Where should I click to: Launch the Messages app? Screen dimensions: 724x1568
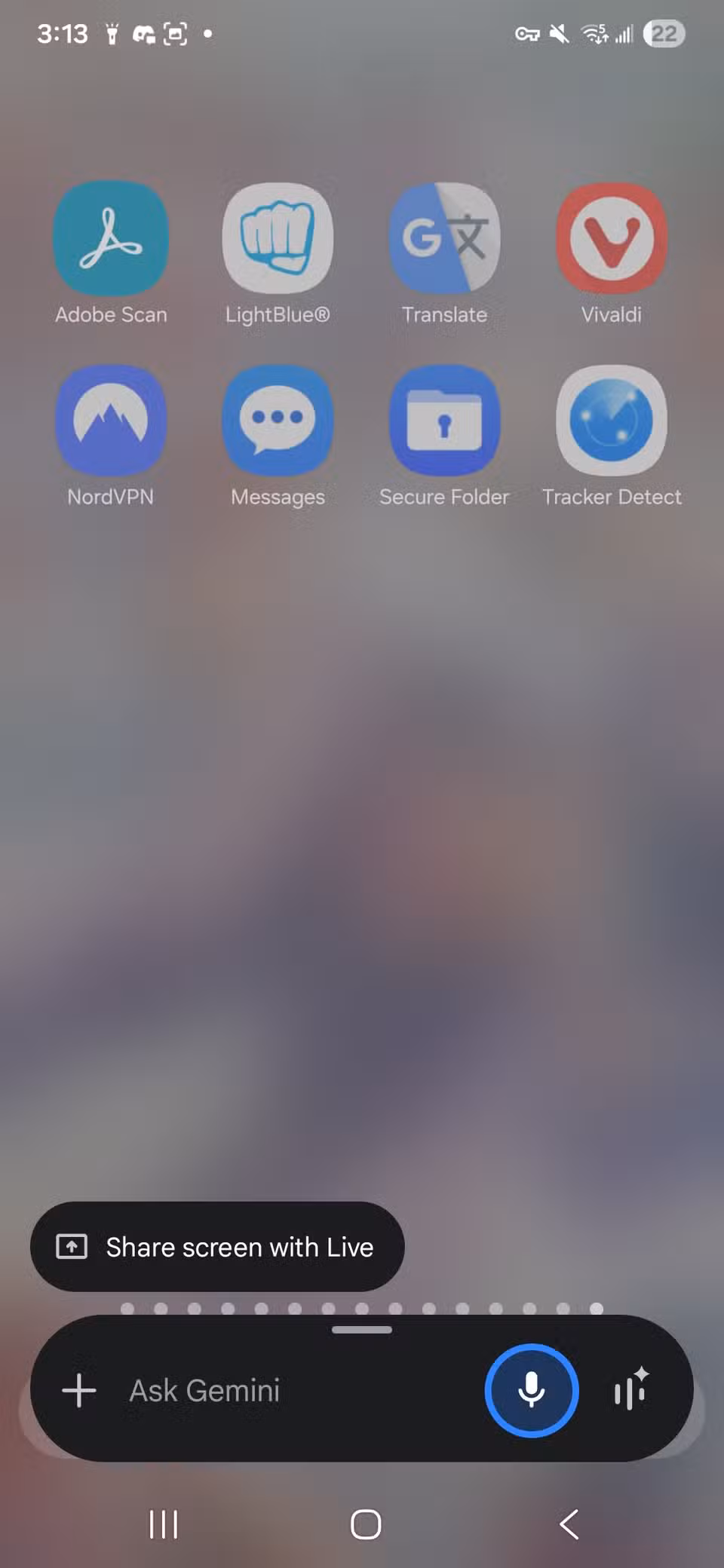[278, 420]
